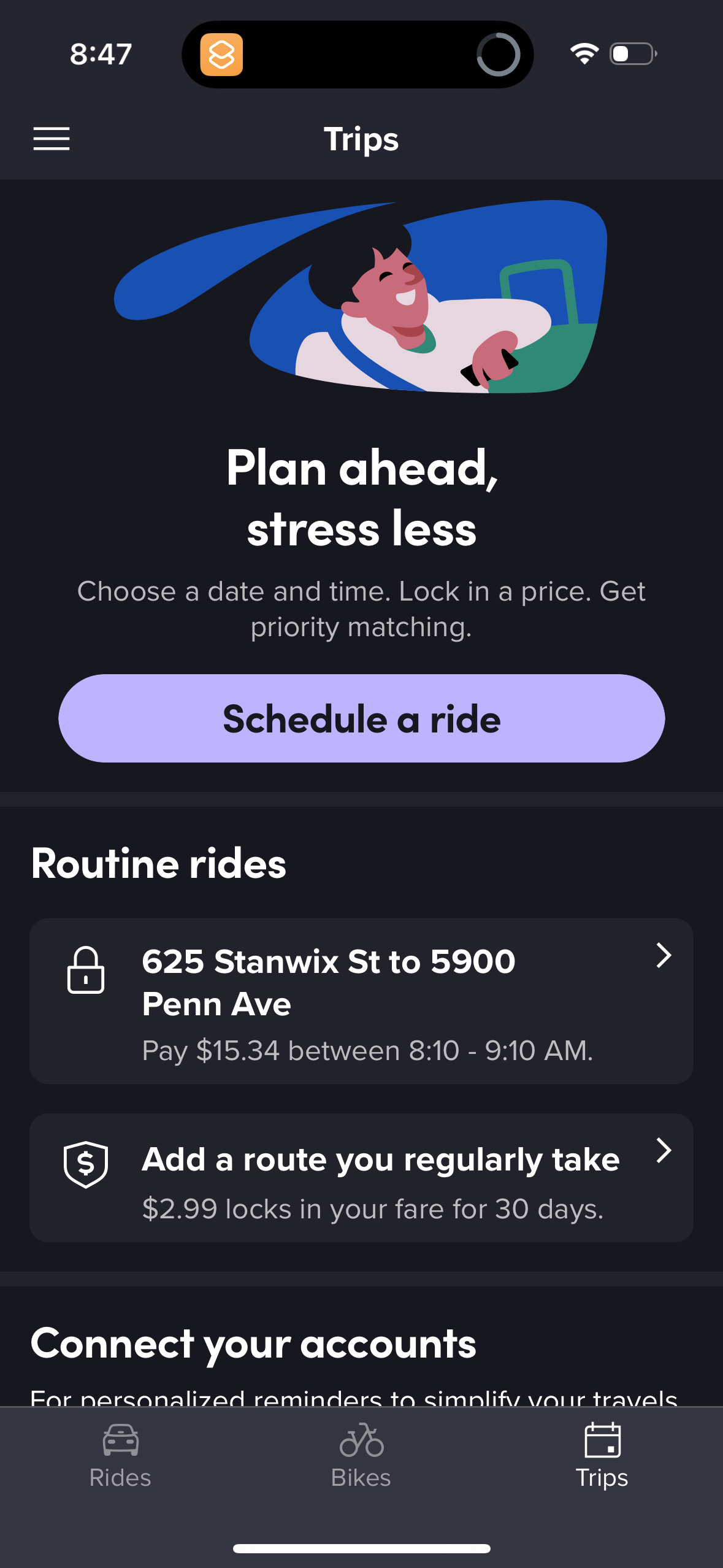The height and width of the screenshot is (1568, 723).
Task: Open the hamburger navigation menu
Action: click(52, 139)
